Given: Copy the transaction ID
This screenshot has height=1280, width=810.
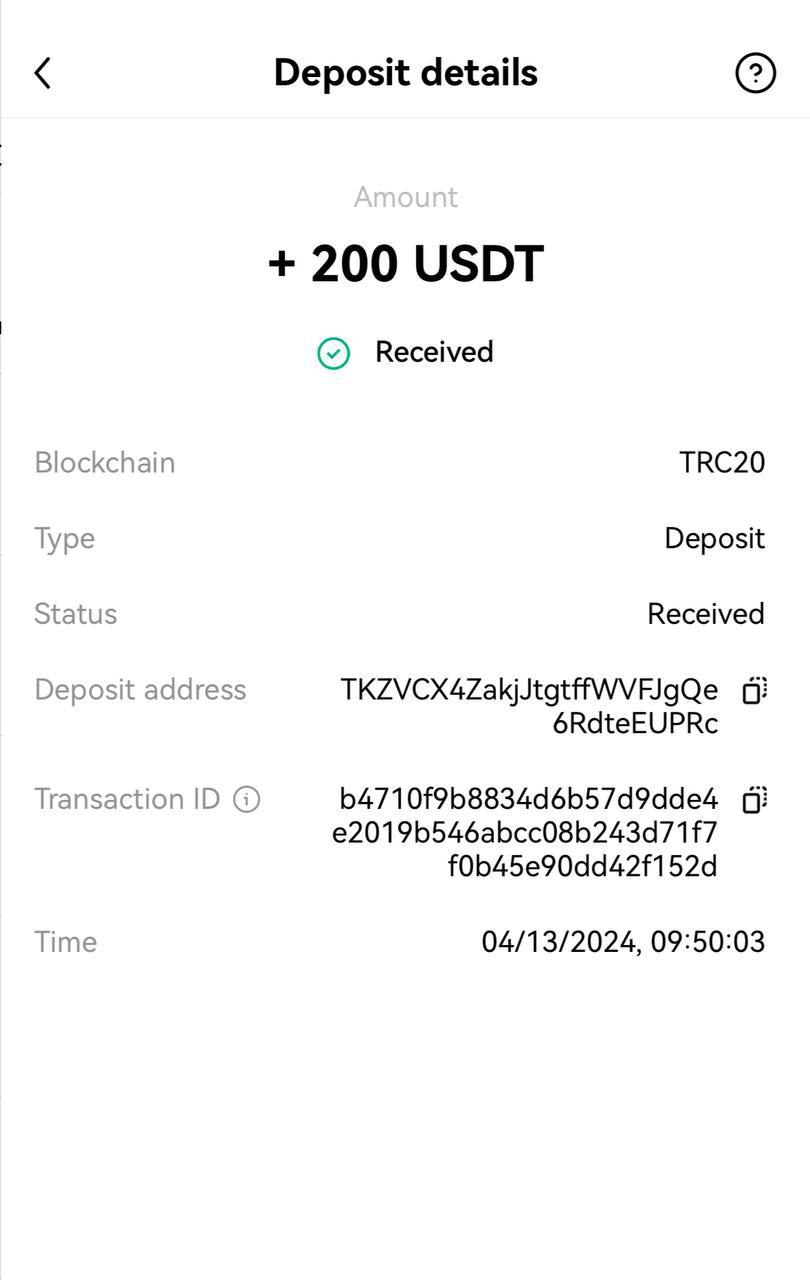Looking at the screenshot, I should [x=754, y=800].
